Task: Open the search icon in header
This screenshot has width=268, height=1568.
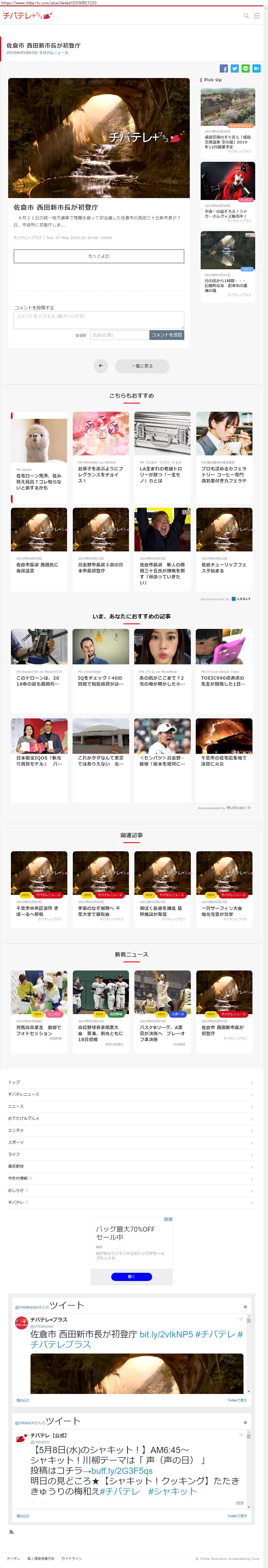Action: (x=246, y=16)
